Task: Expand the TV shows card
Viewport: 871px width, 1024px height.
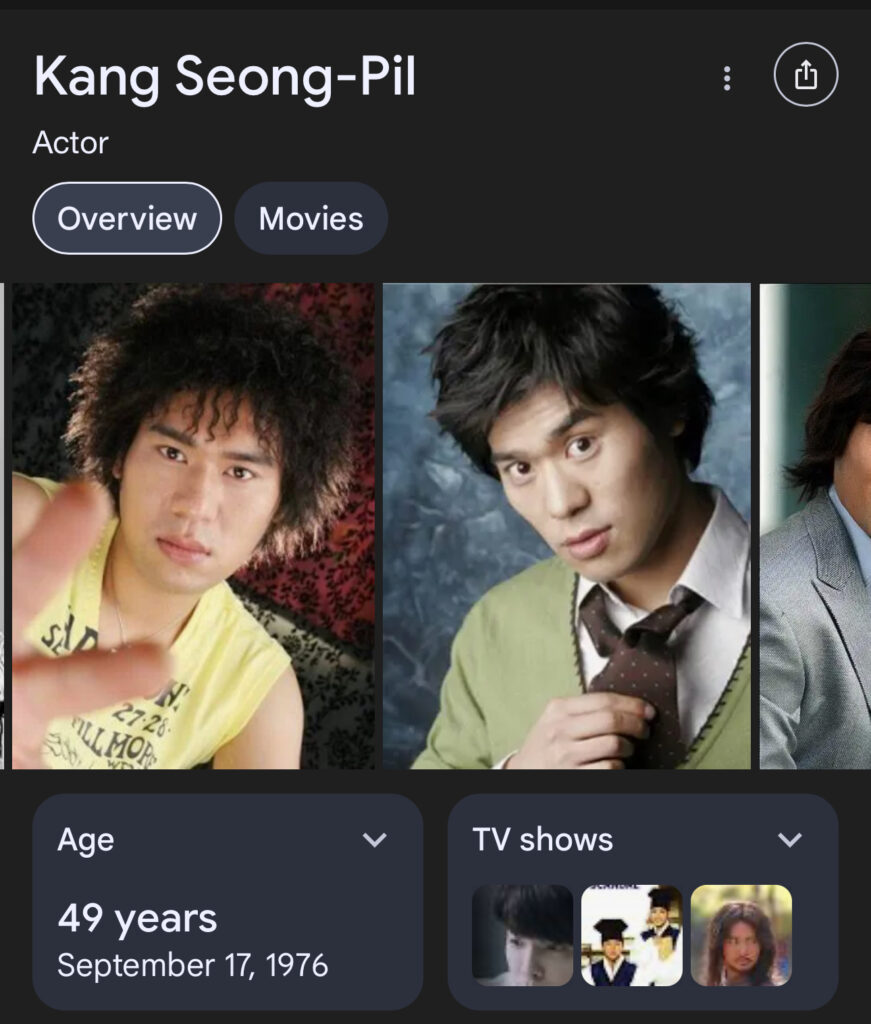Action: [x=790, y=839]
